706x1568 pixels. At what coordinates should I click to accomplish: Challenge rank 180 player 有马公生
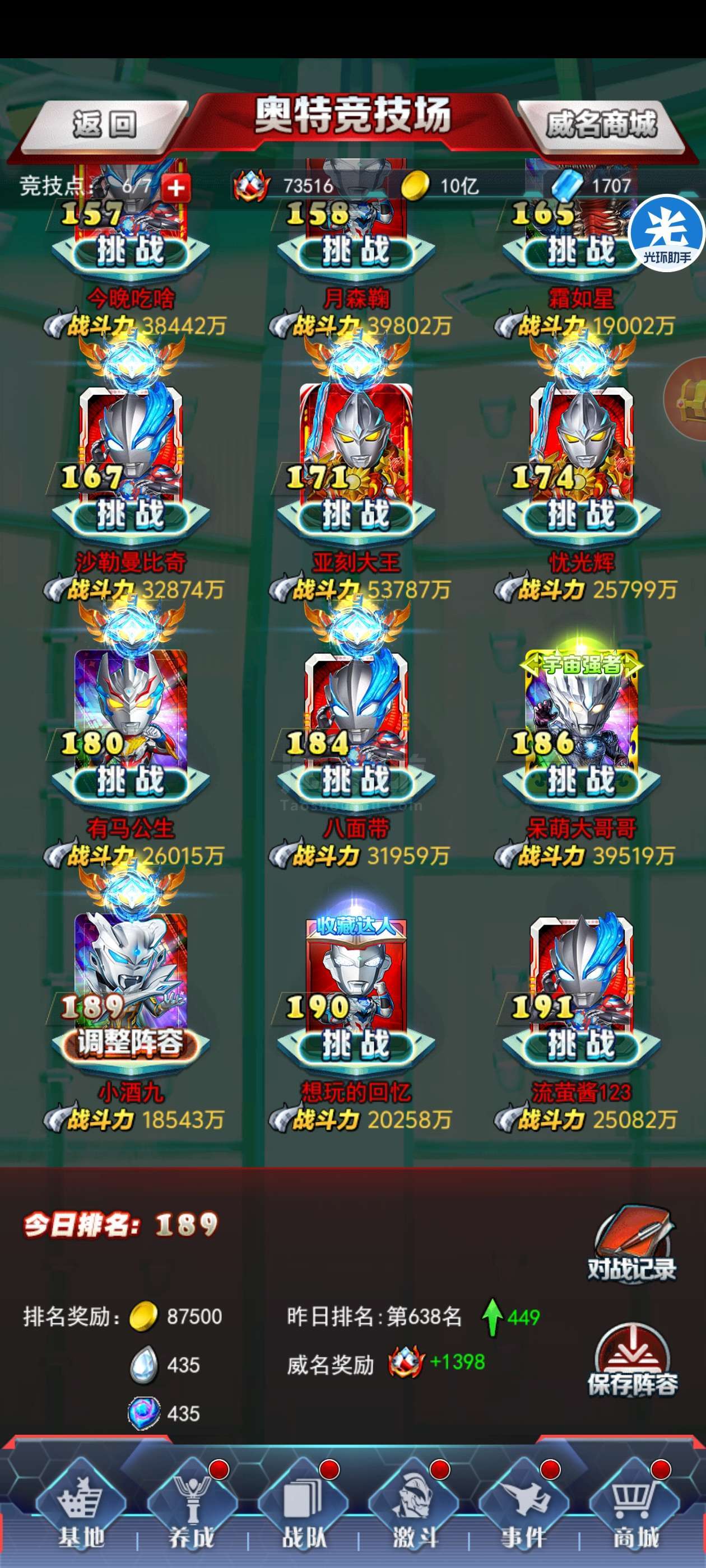coord(131,781)
